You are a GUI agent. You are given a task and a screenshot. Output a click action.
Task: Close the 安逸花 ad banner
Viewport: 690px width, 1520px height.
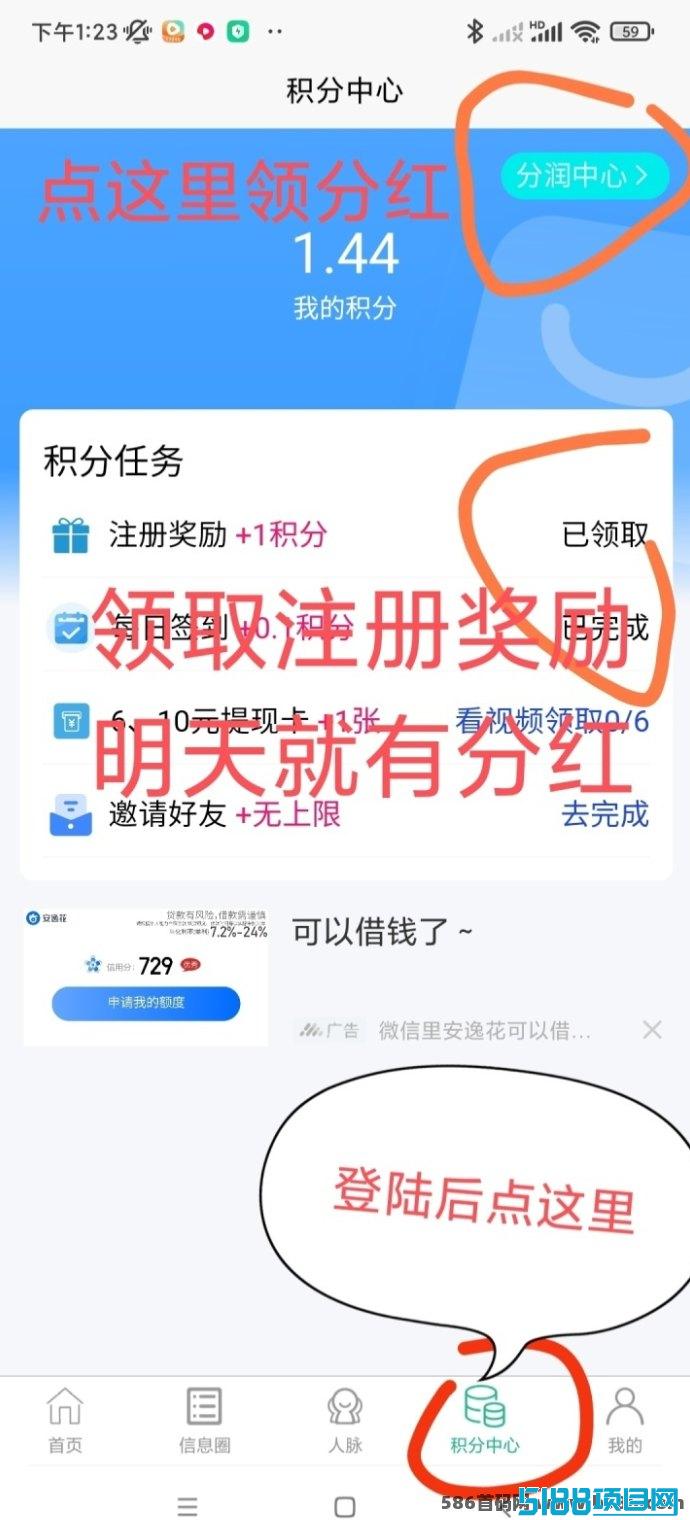click(652, 1029)
